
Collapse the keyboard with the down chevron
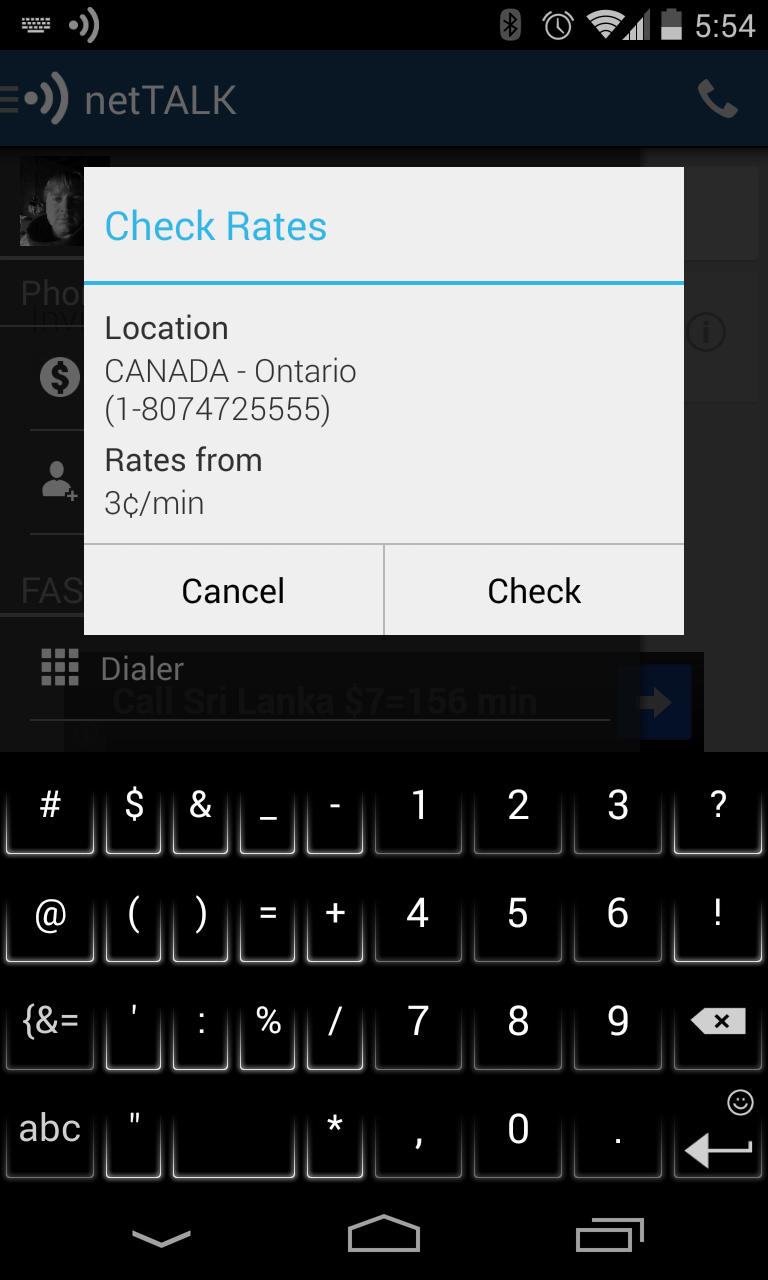click(x=160, y=1237)
